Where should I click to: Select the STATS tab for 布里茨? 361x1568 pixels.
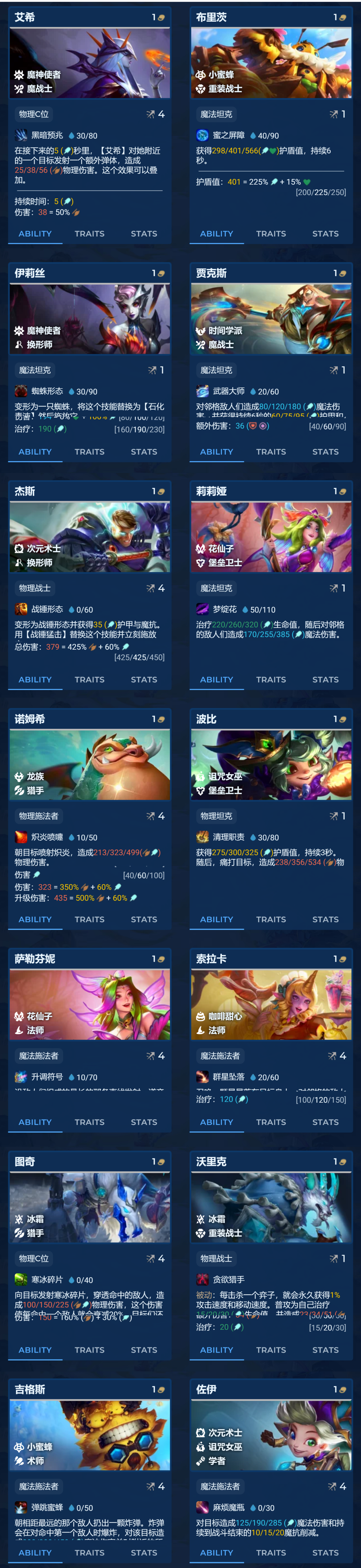point(325,234)
